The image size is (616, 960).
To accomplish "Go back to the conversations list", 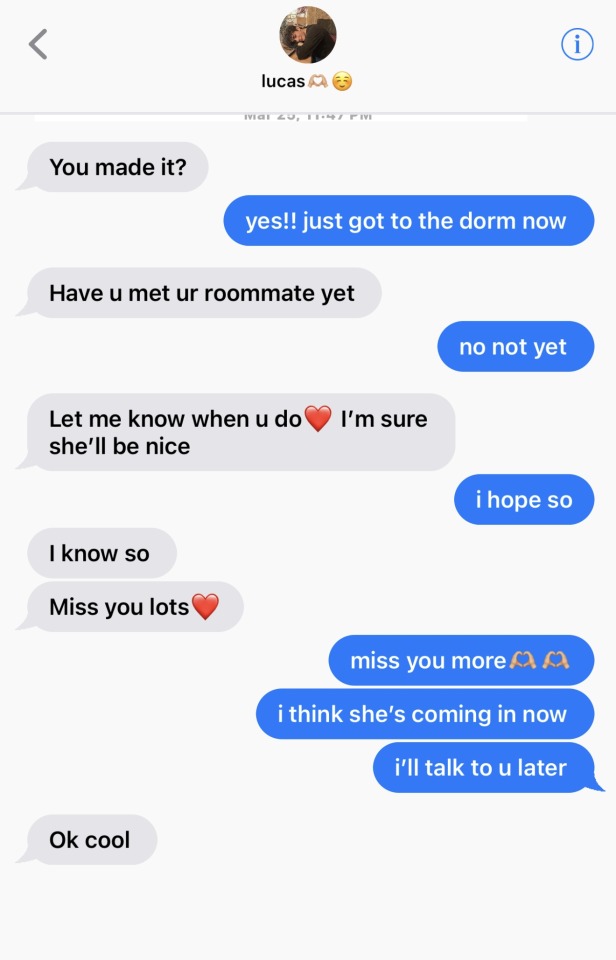I will point(38,44).
